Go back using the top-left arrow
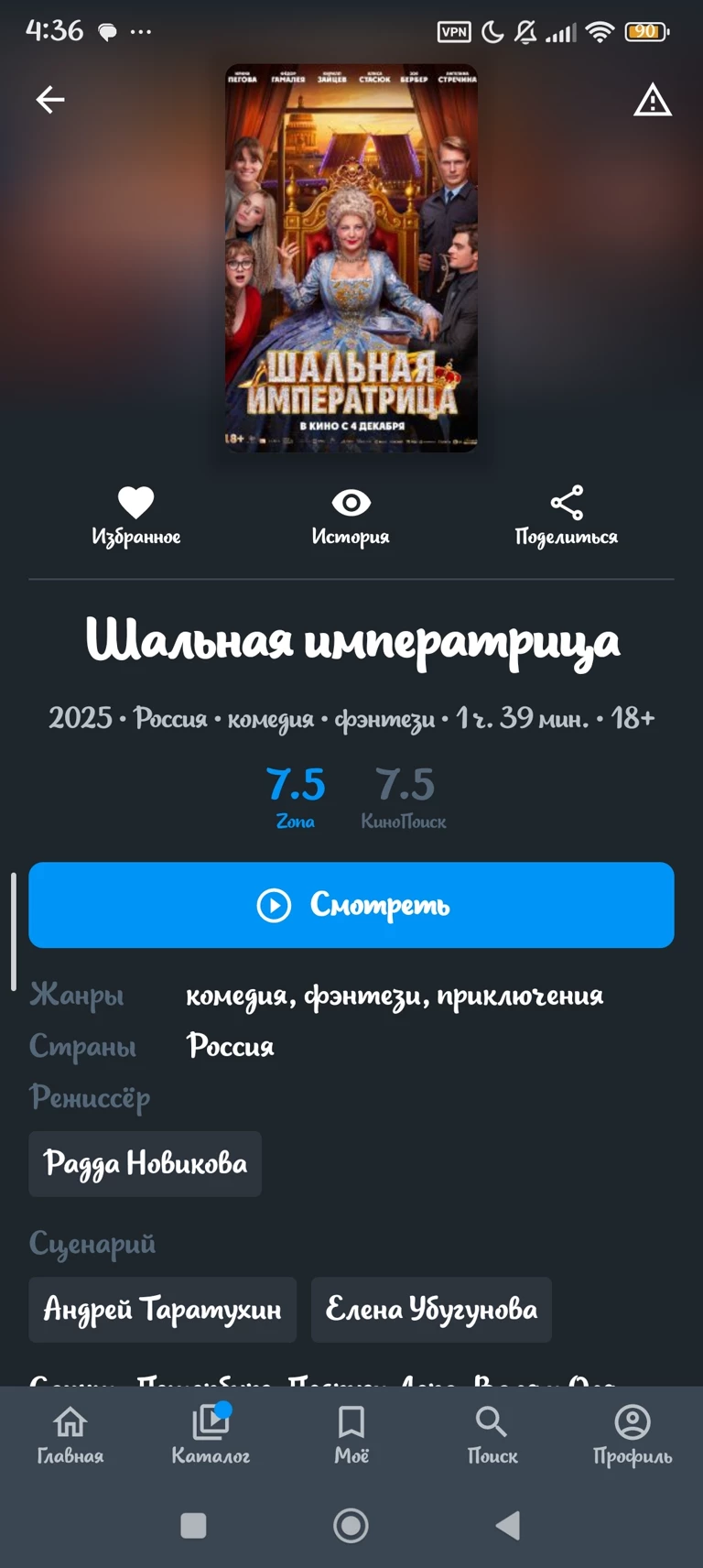This screenshot has height=1568, width=703. 50,100
